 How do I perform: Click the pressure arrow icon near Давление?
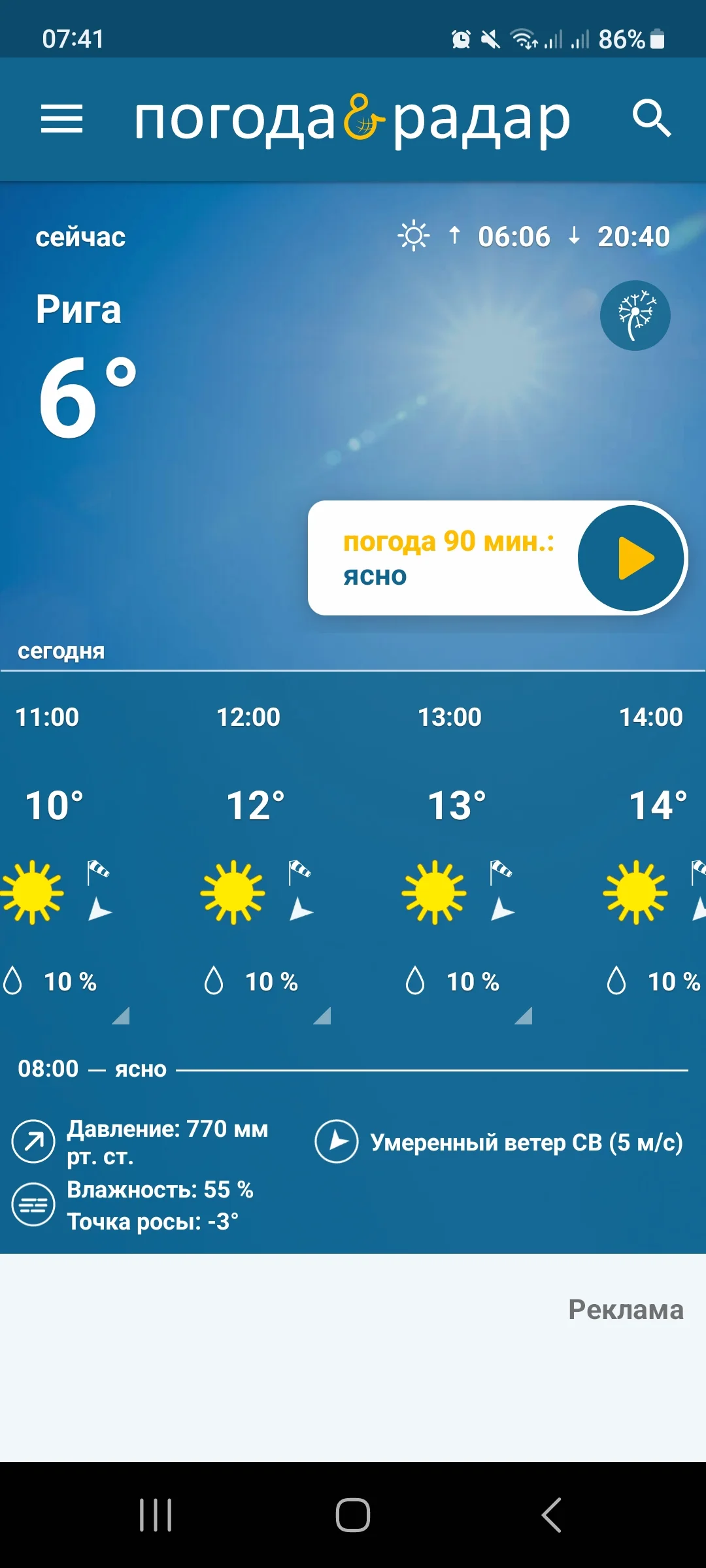pyautogui.click(x=33, y=1141)
